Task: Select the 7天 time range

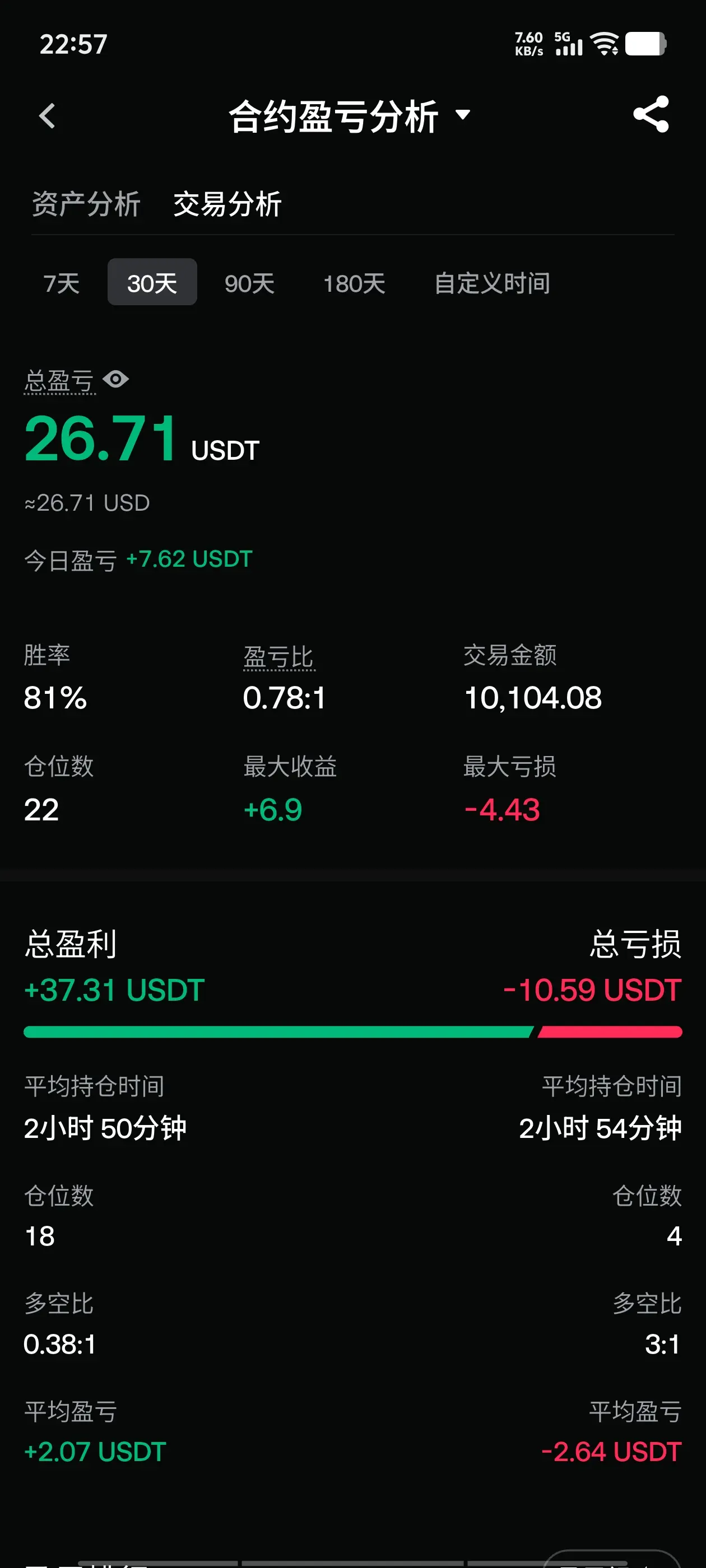Action: pos(61,283)
